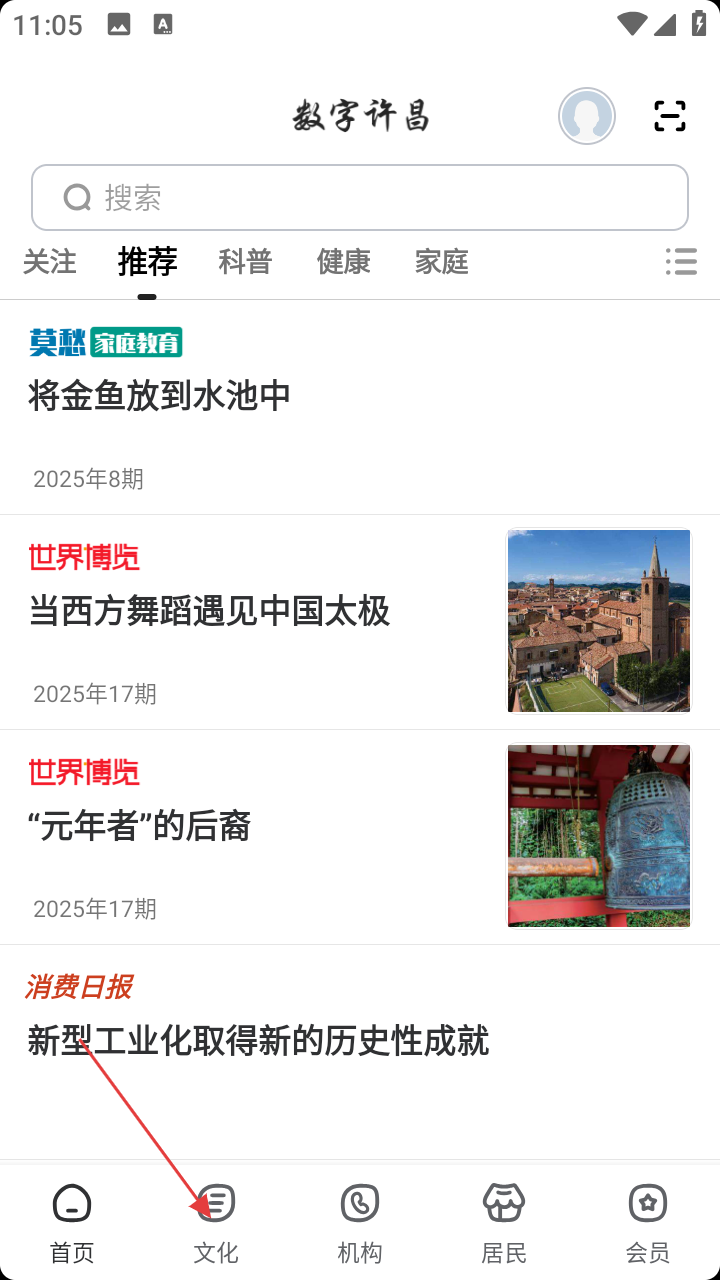Open article 新型工业化取得新的历史性成就
The width and height of the screenshot is (720, 1280).
[258, 1041]
